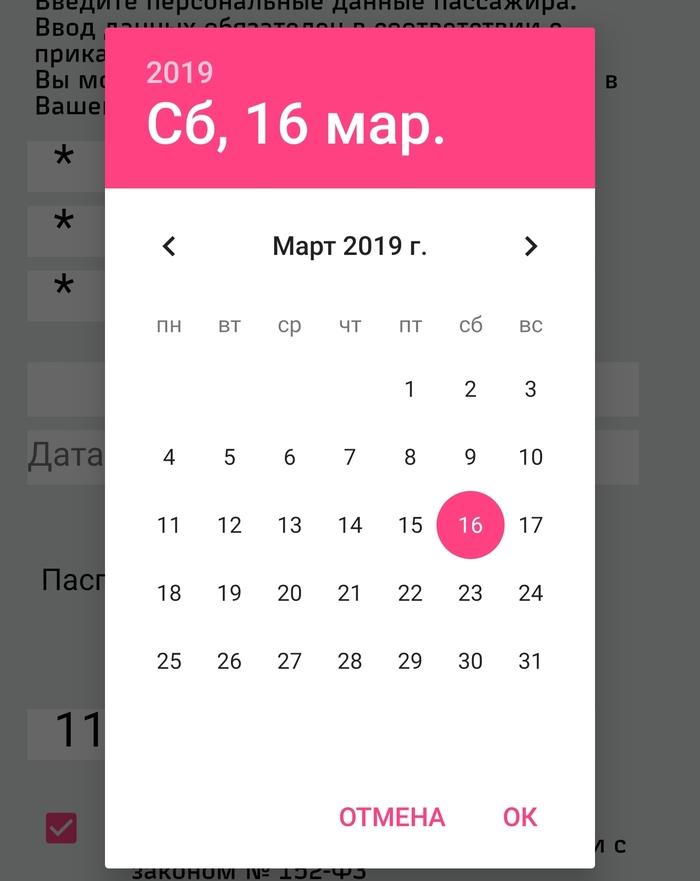Confirm the date with OK
The image size is (700, 881).
point(520,817)
